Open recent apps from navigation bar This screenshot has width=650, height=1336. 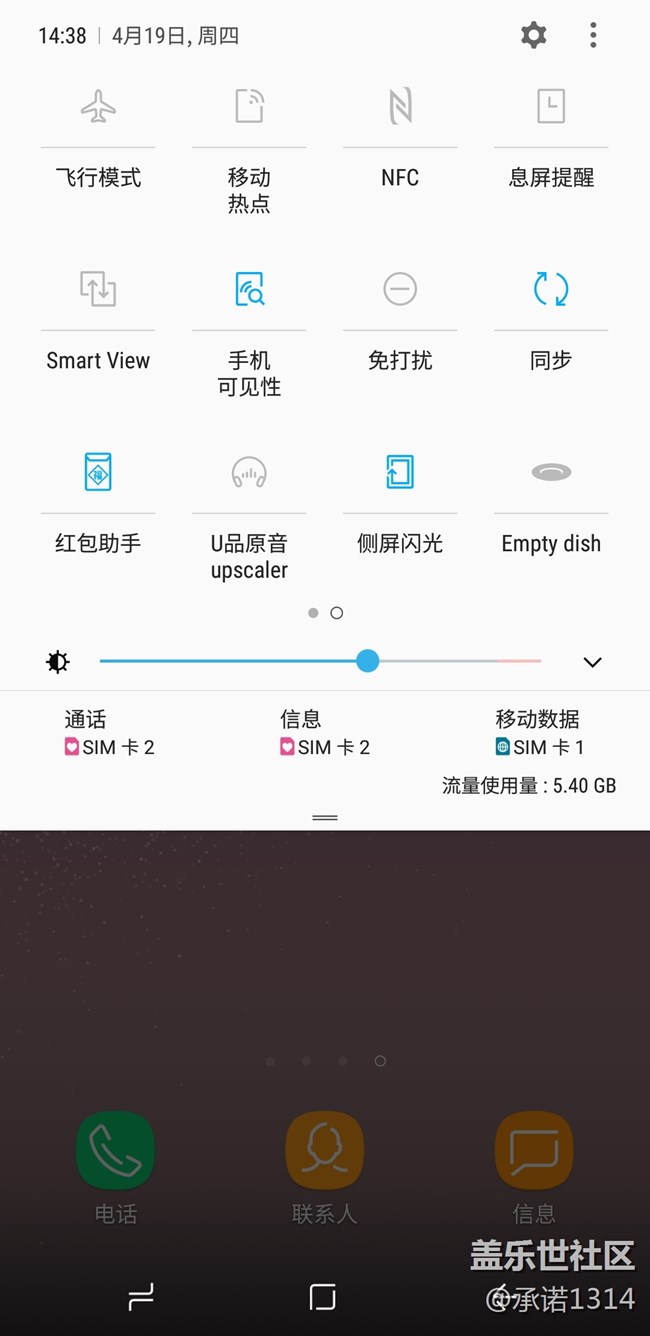(x=141, y=1297)
